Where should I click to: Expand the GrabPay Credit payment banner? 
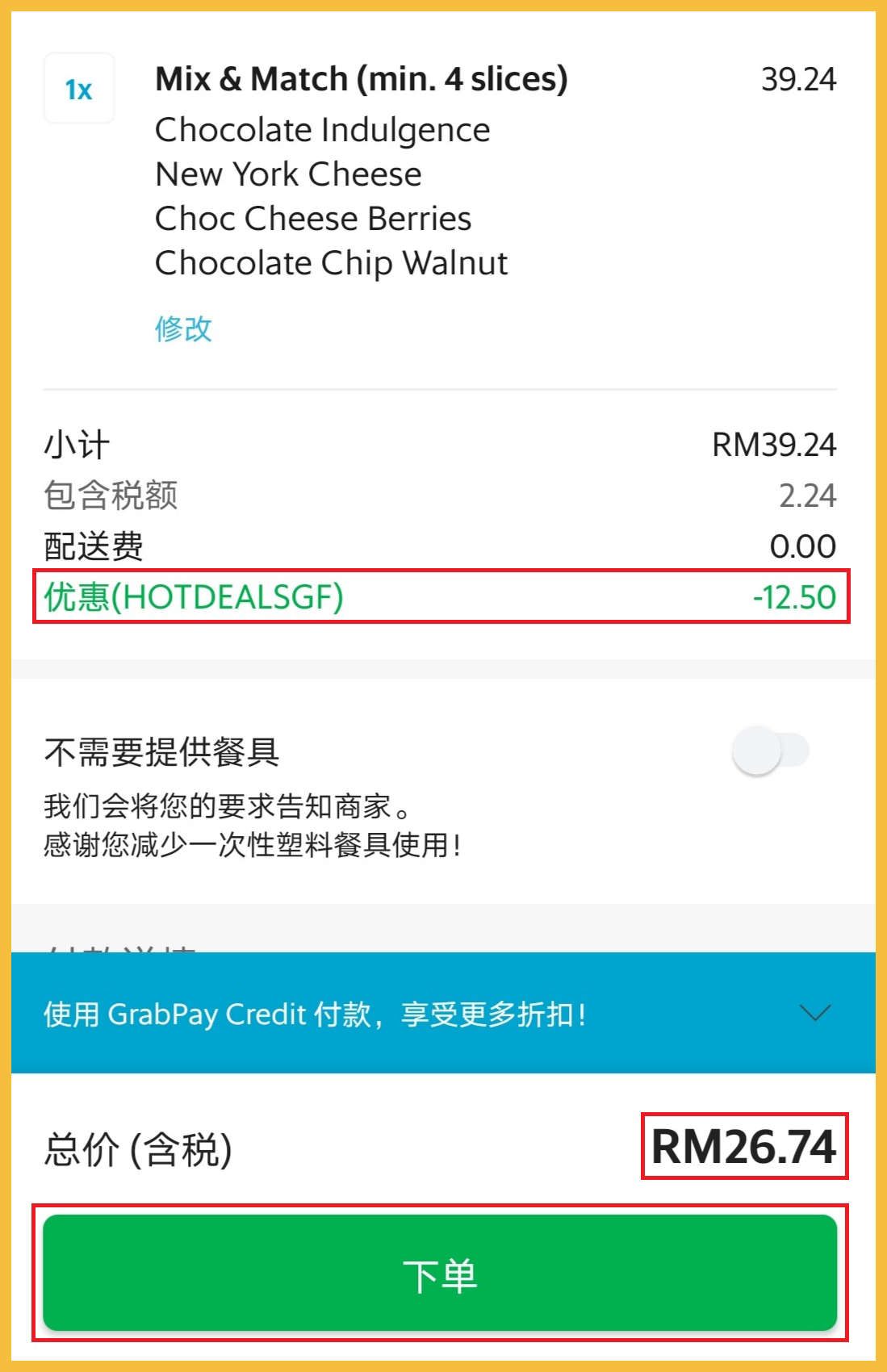[x=814, y=1013]
